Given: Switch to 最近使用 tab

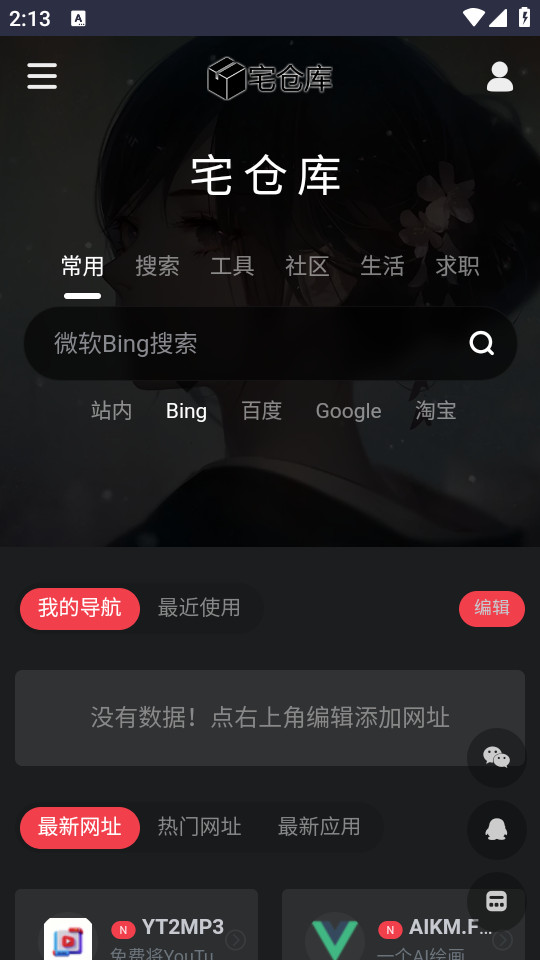Looking at the screenshot, I should coord(199,608).
